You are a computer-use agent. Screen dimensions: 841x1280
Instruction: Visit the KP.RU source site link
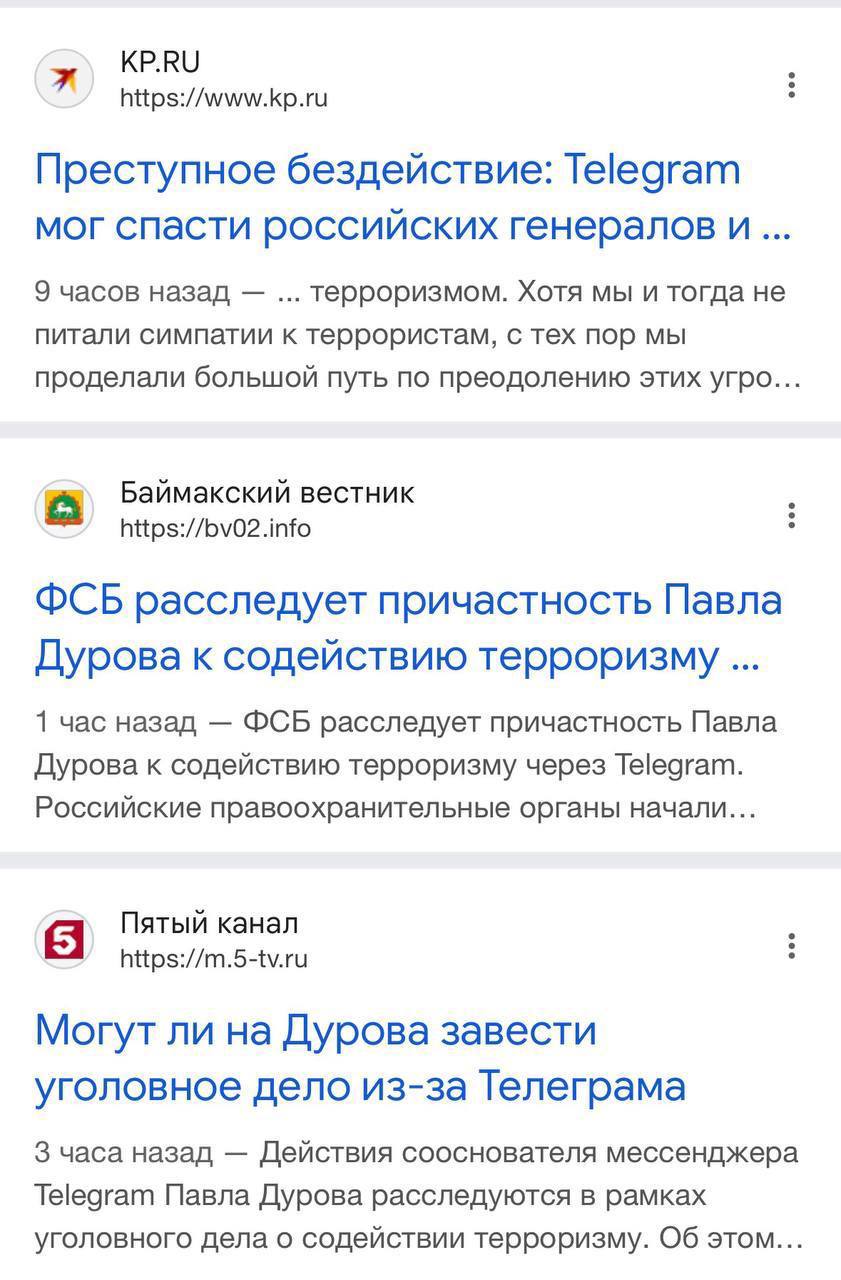(223, 98)
